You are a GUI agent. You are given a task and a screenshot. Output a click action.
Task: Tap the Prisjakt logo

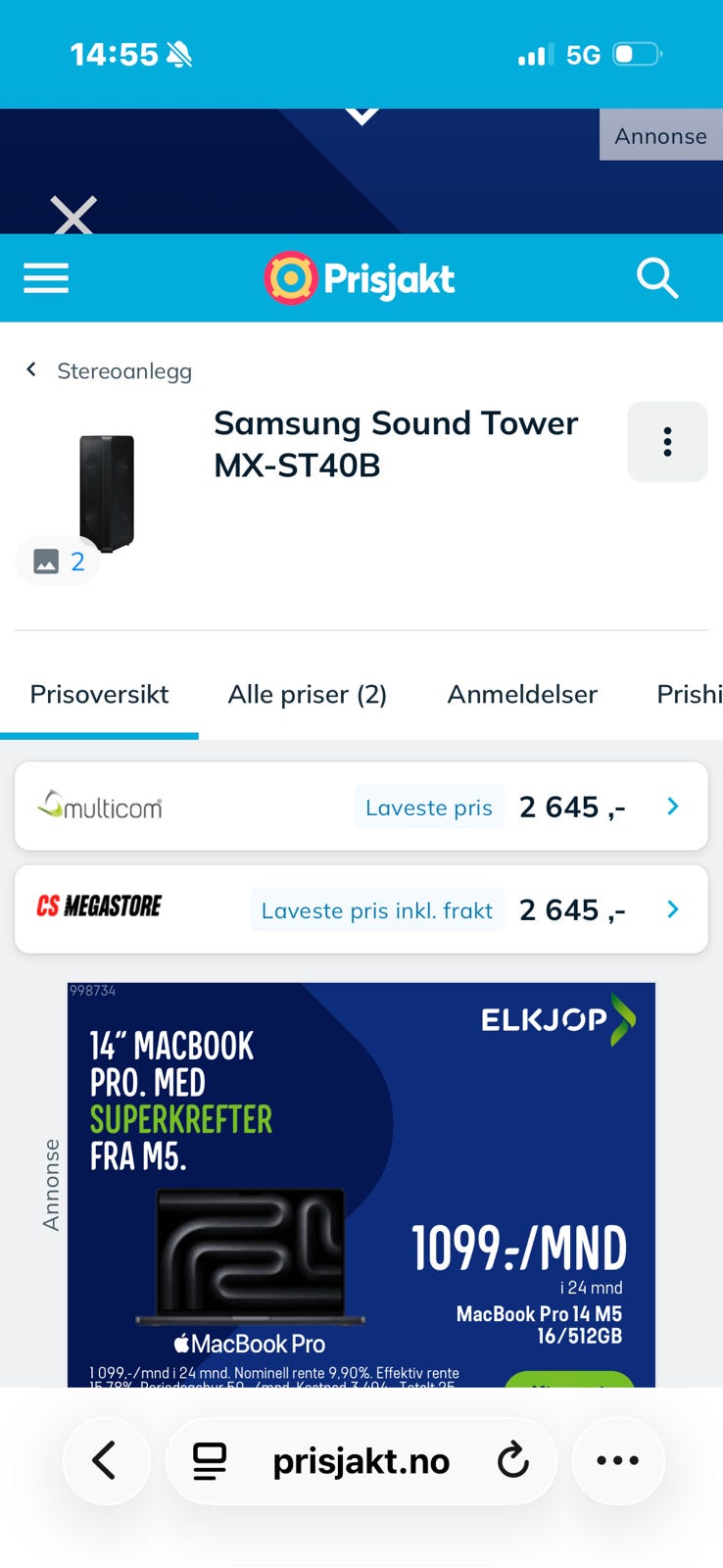[360, 277]
